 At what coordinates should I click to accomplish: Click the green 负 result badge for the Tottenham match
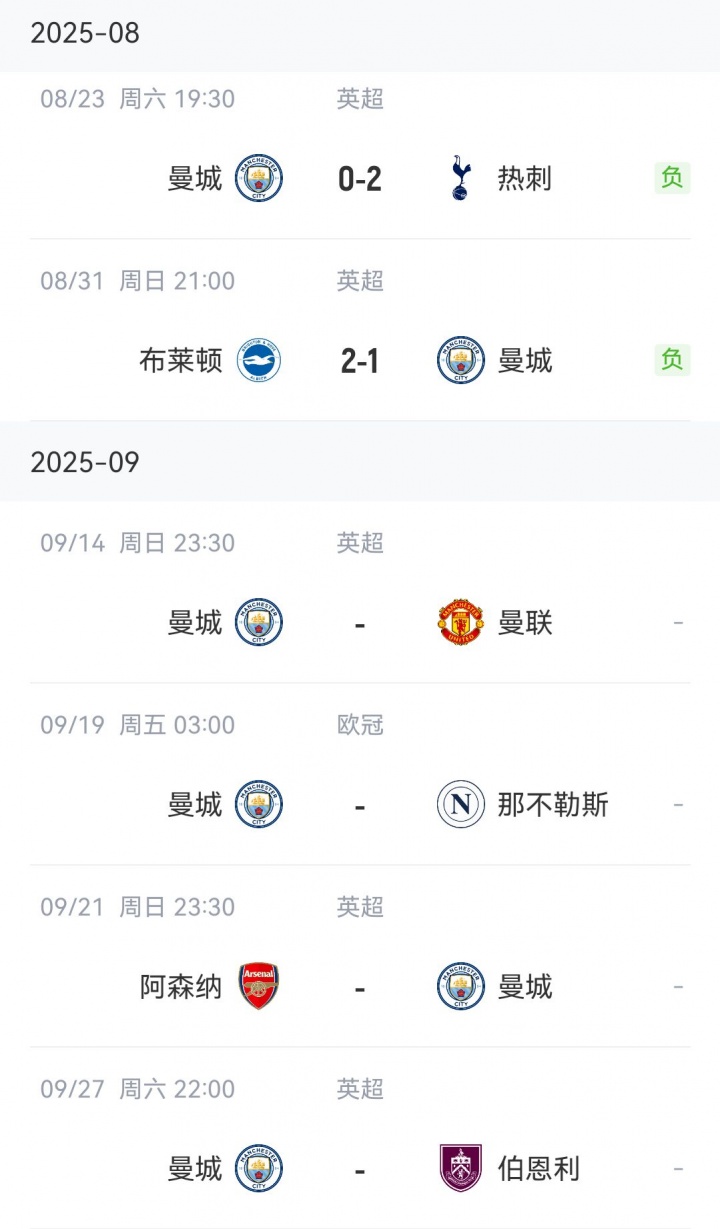coord(672,178)
